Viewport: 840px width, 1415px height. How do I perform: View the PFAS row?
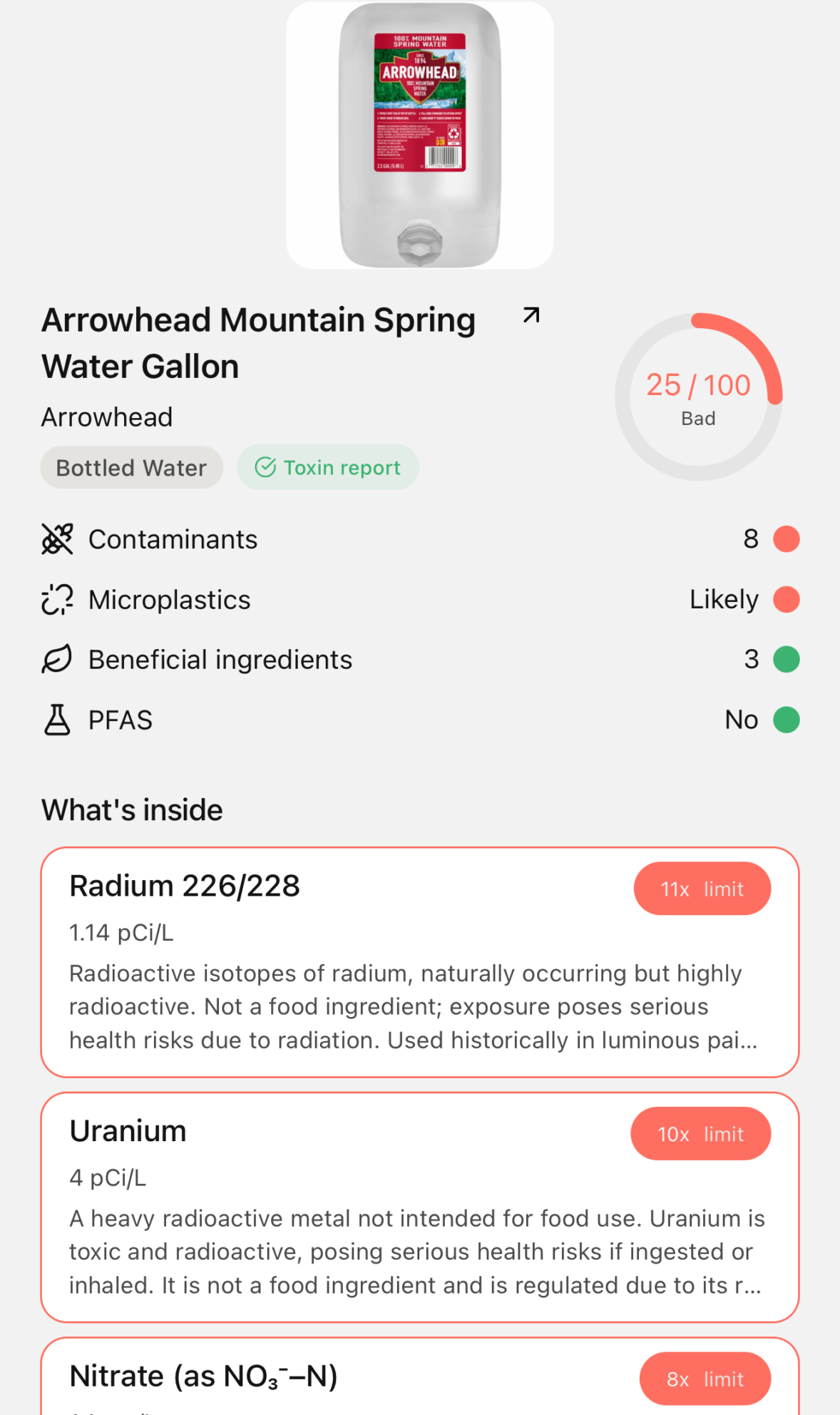coord(419,720)
